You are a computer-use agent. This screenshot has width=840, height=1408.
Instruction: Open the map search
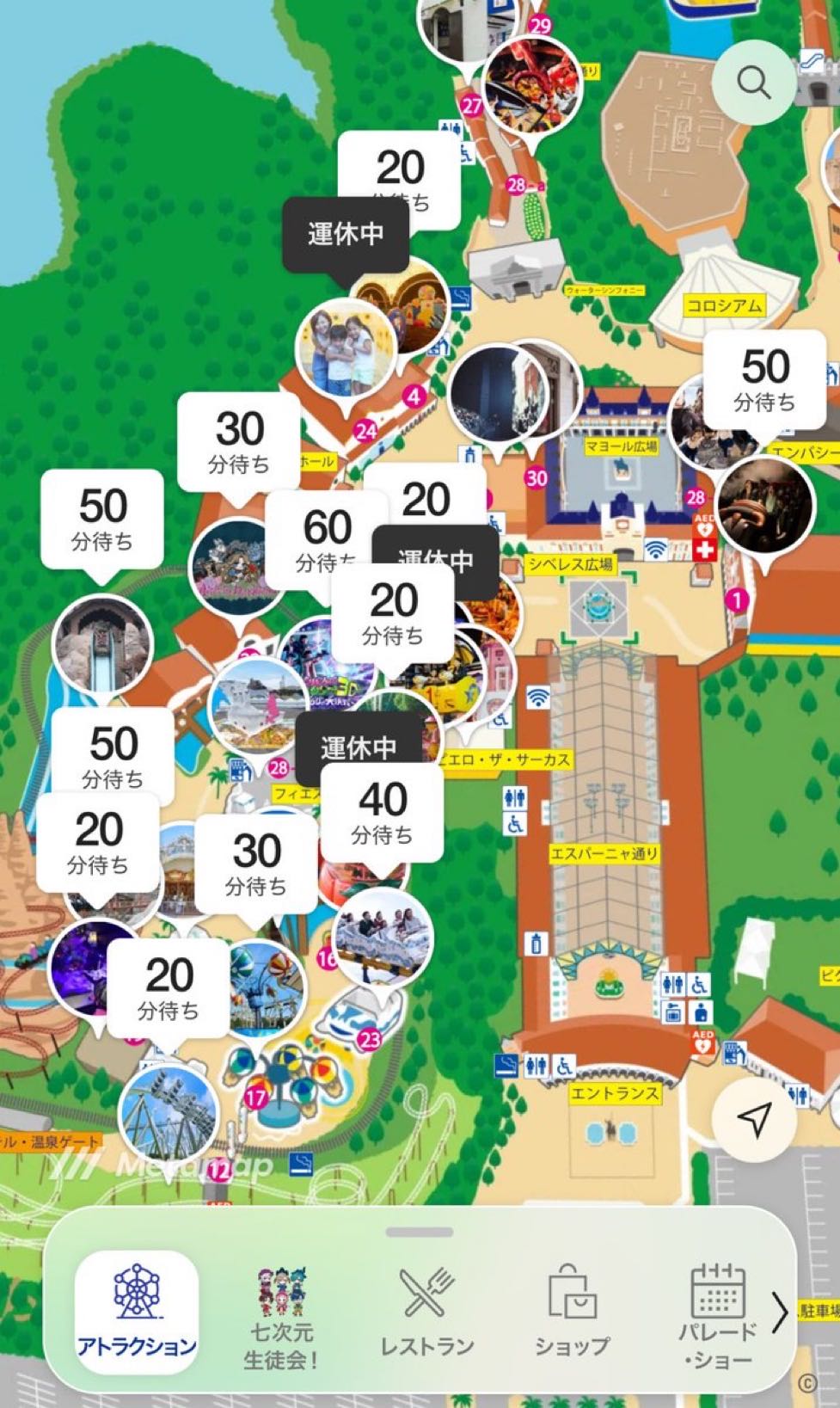coord(754,83)
